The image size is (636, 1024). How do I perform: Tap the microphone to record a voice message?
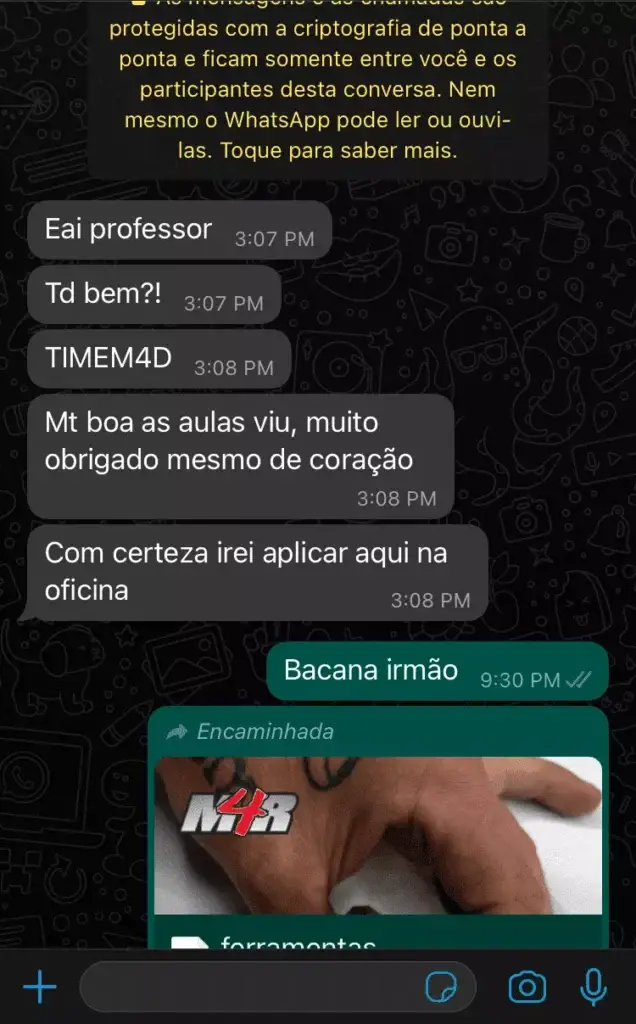click(x=594, y=988)
